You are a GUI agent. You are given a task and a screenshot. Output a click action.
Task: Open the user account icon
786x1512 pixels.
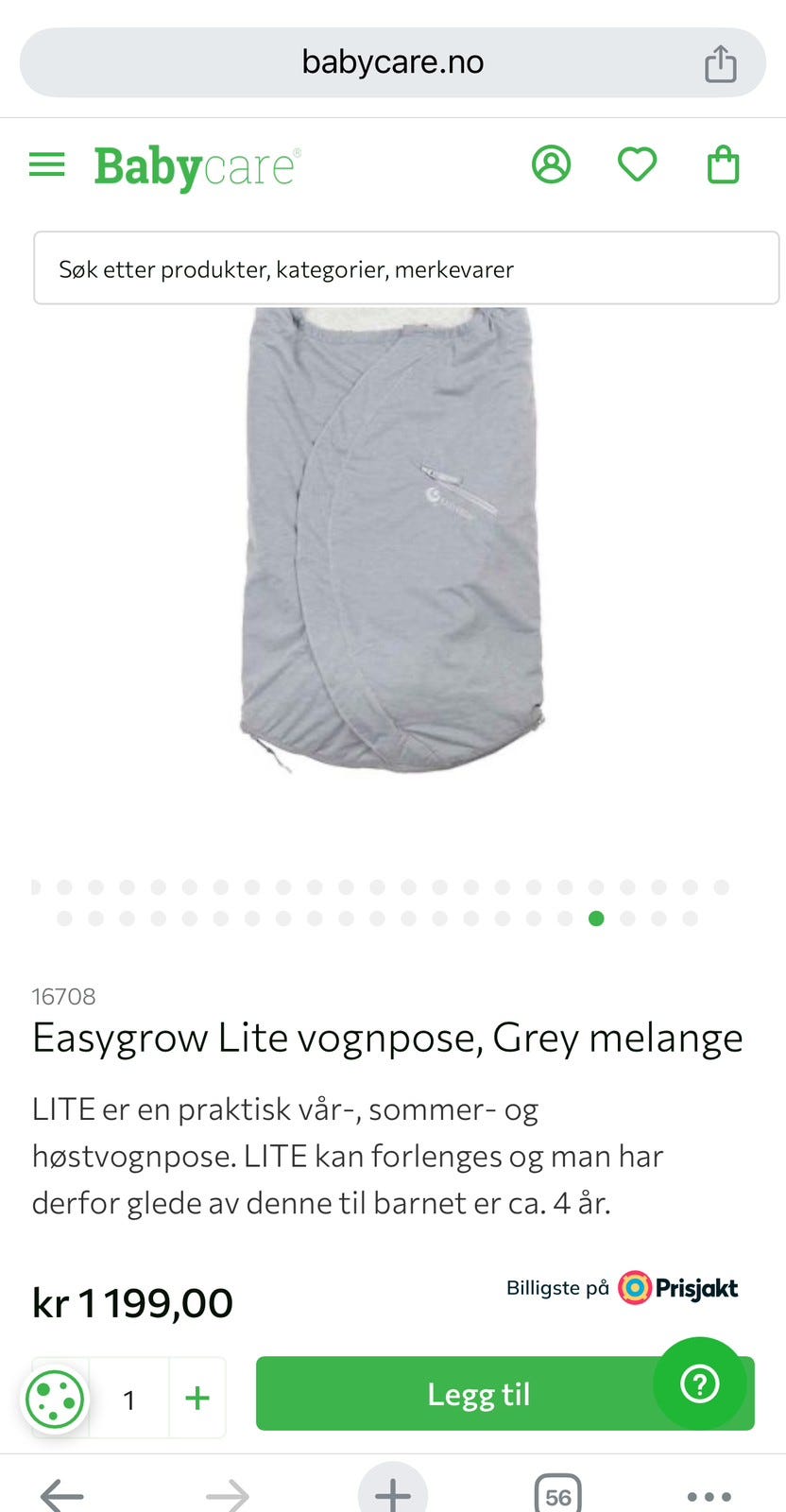pos(552,164)
